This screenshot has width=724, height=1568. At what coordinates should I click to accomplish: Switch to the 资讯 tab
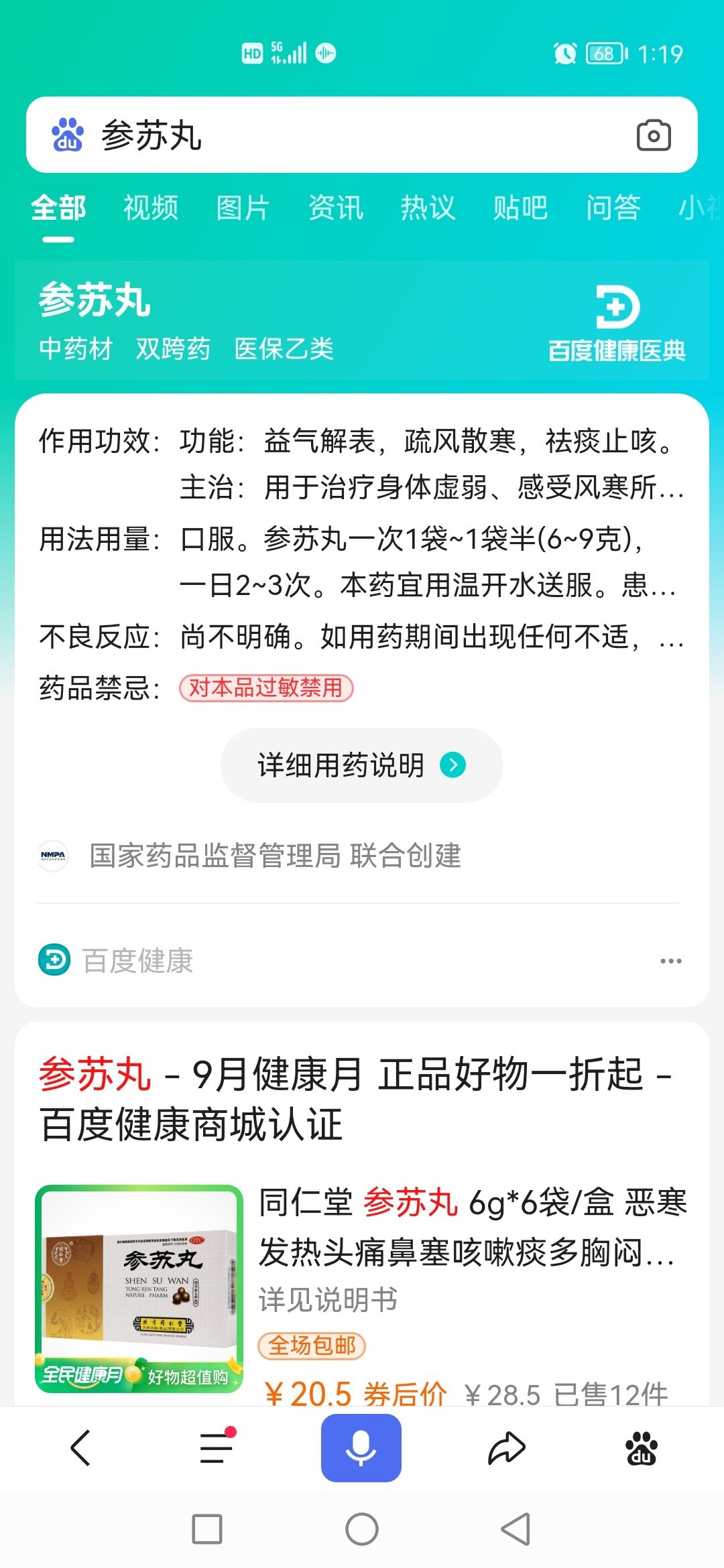335,208
